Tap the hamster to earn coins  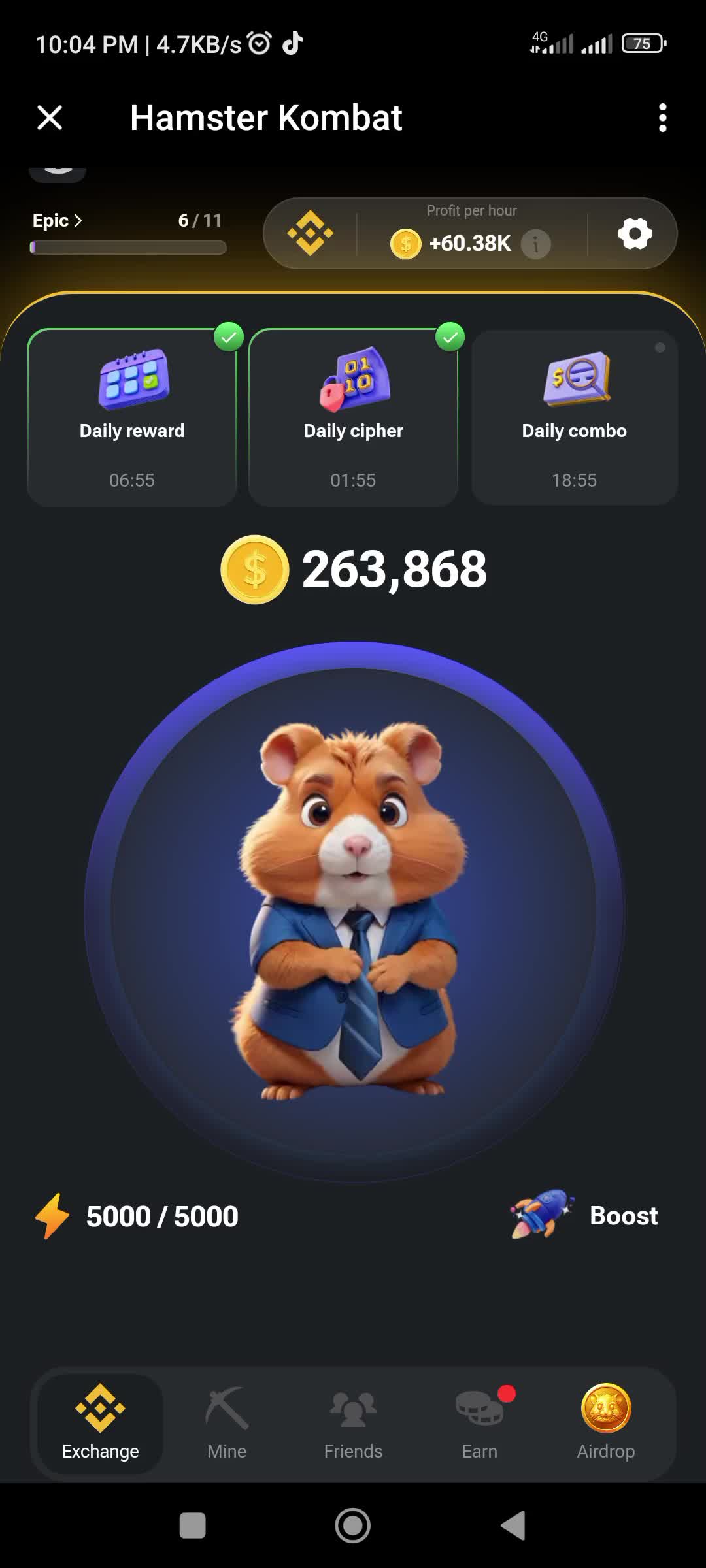pos(353,911)
